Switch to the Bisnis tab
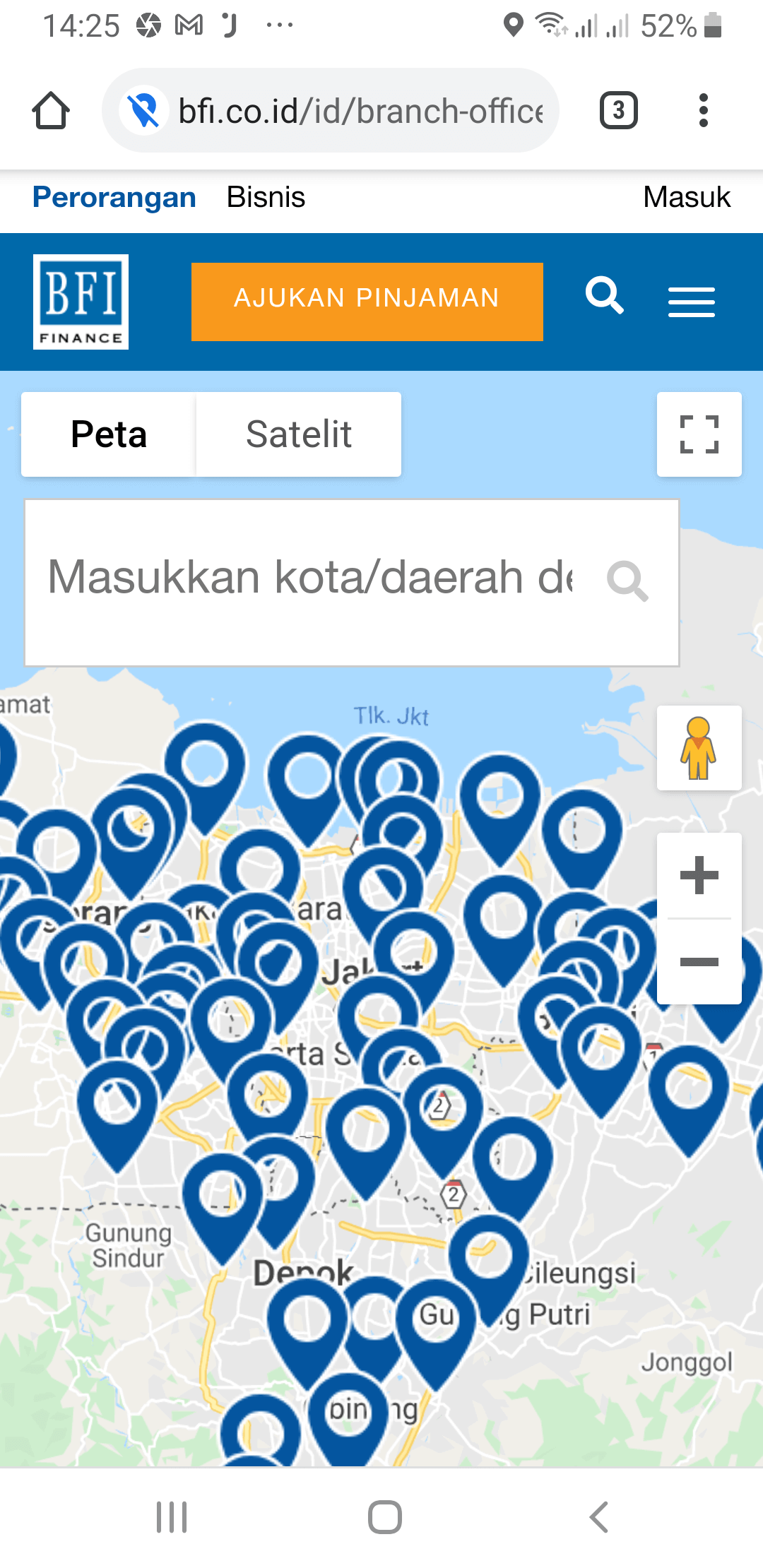763x1568 pixels. (x=266, y=198)
